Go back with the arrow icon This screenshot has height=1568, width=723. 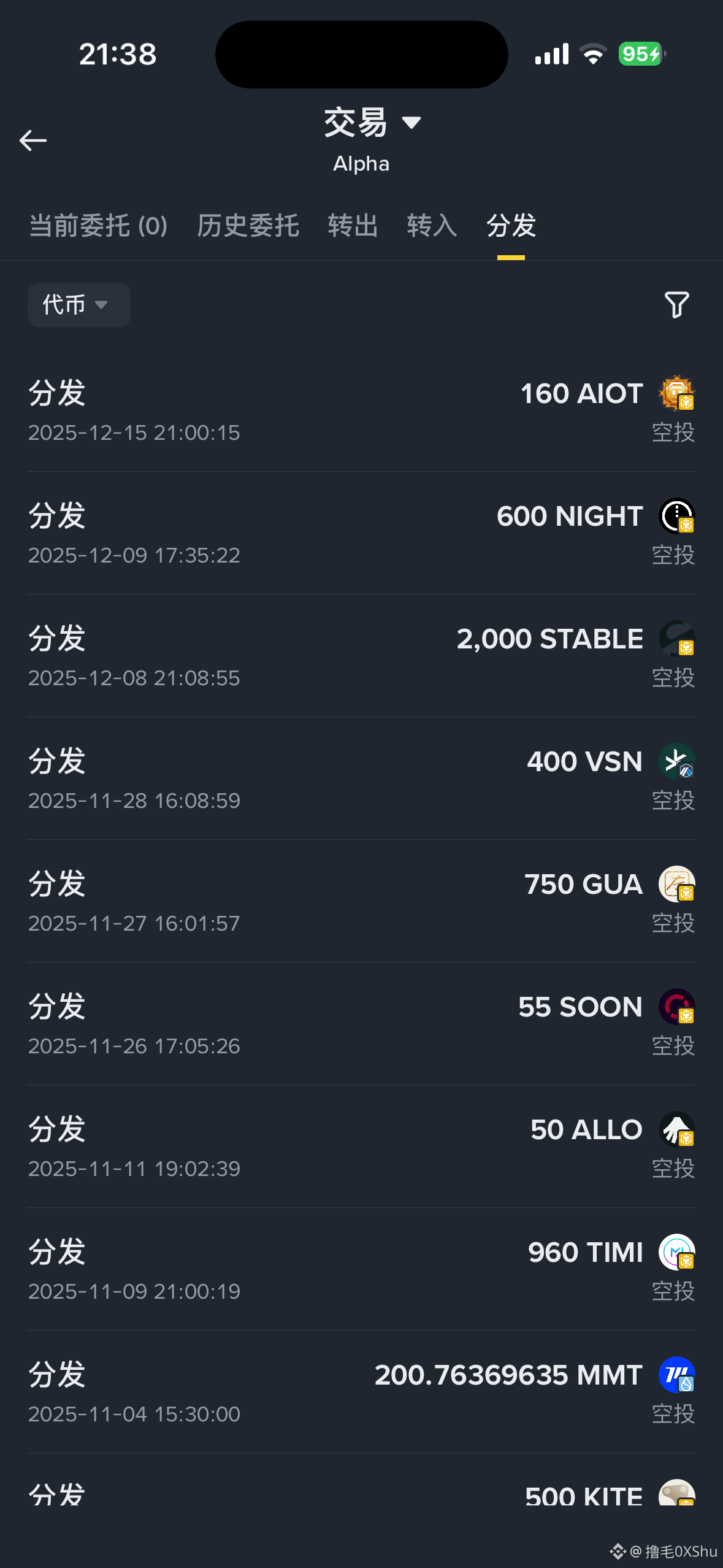(33, 140)
